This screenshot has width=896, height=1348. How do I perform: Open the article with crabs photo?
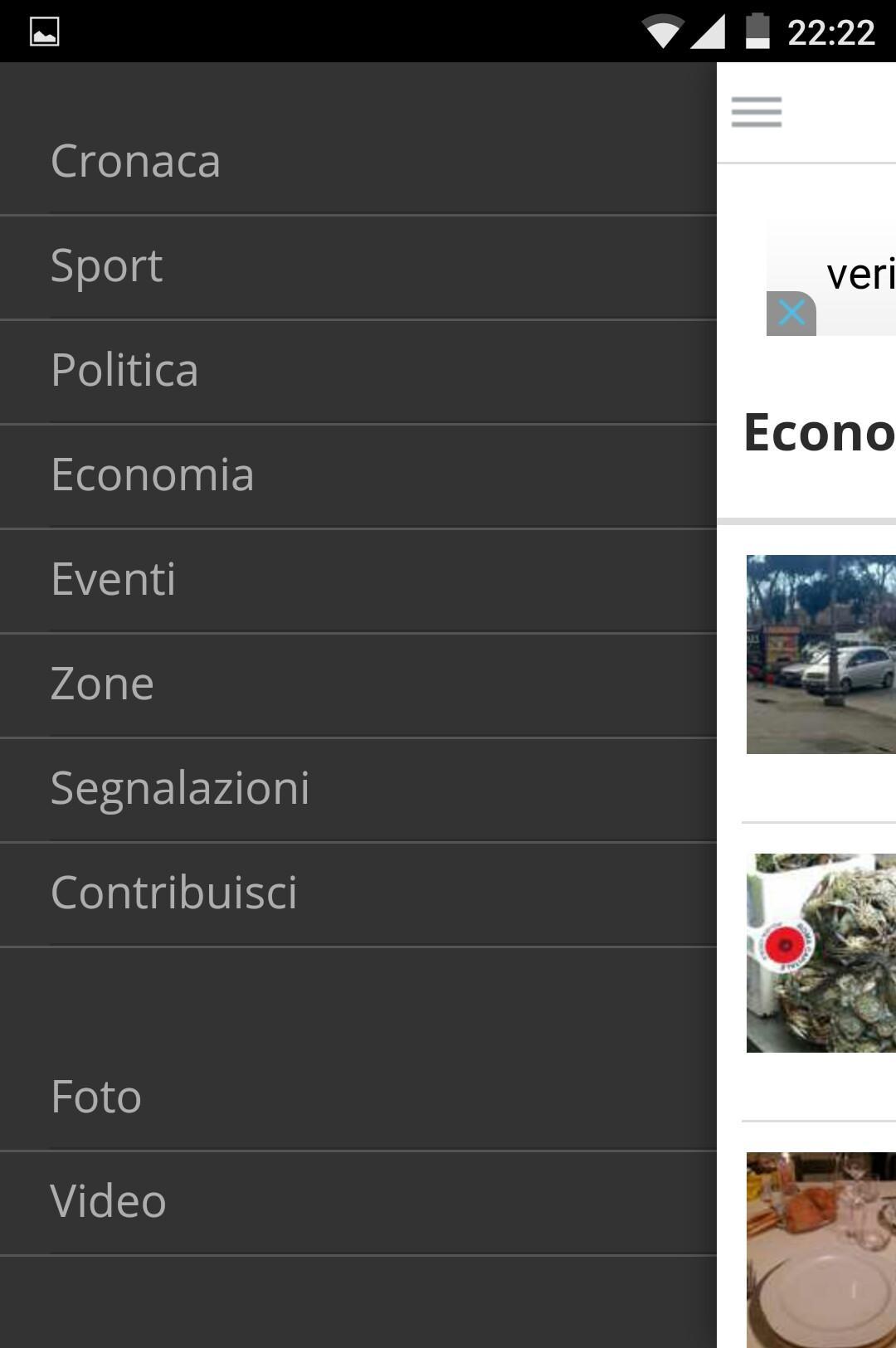point(821,953)
